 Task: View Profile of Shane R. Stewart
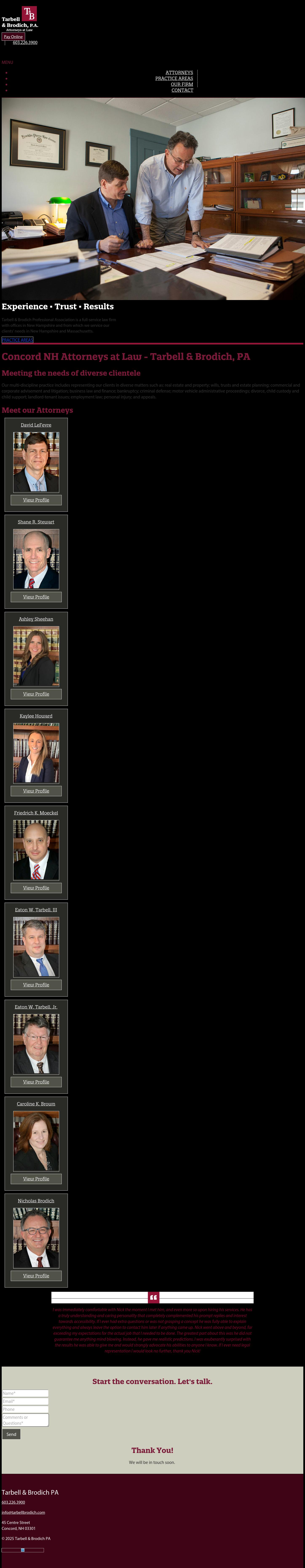click(36, 596)
